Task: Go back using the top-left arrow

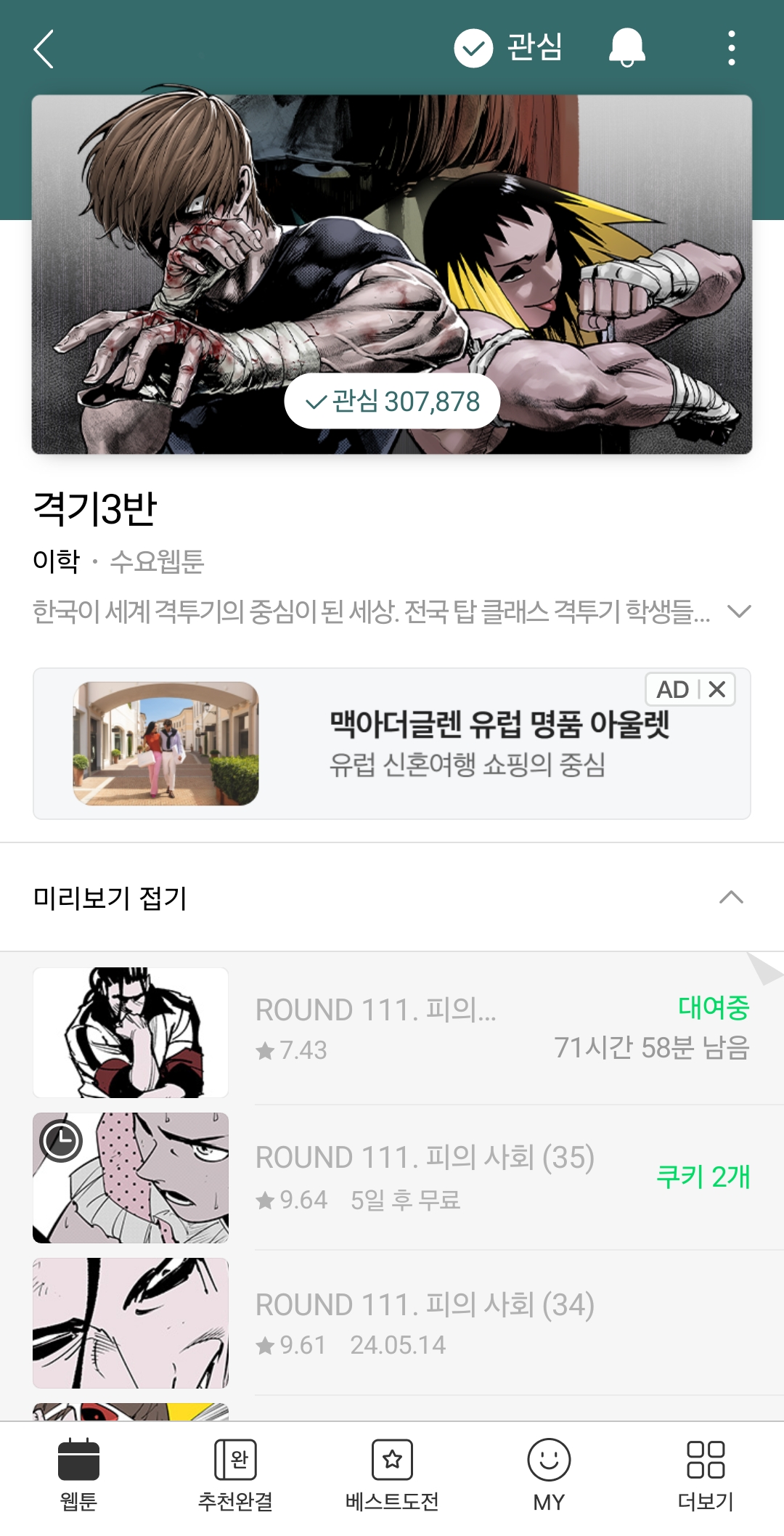Action: [44, 49]
